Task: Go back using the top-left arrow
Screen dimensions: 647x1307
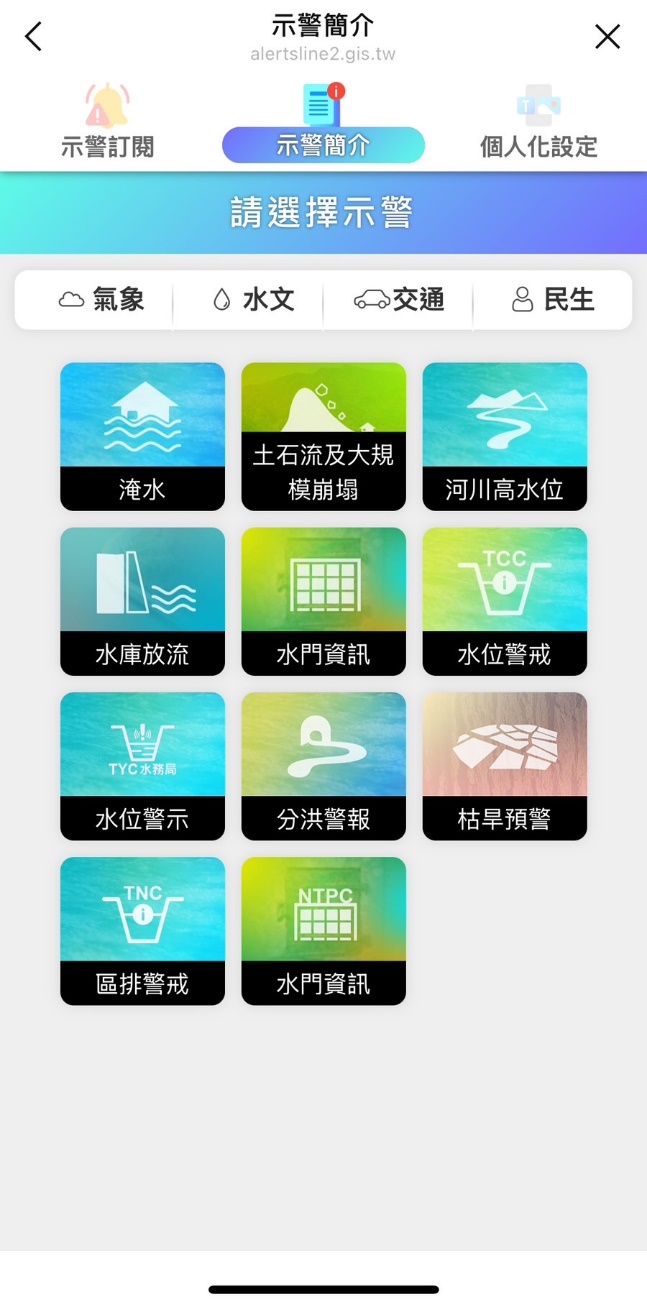Action: pos(34,37)
